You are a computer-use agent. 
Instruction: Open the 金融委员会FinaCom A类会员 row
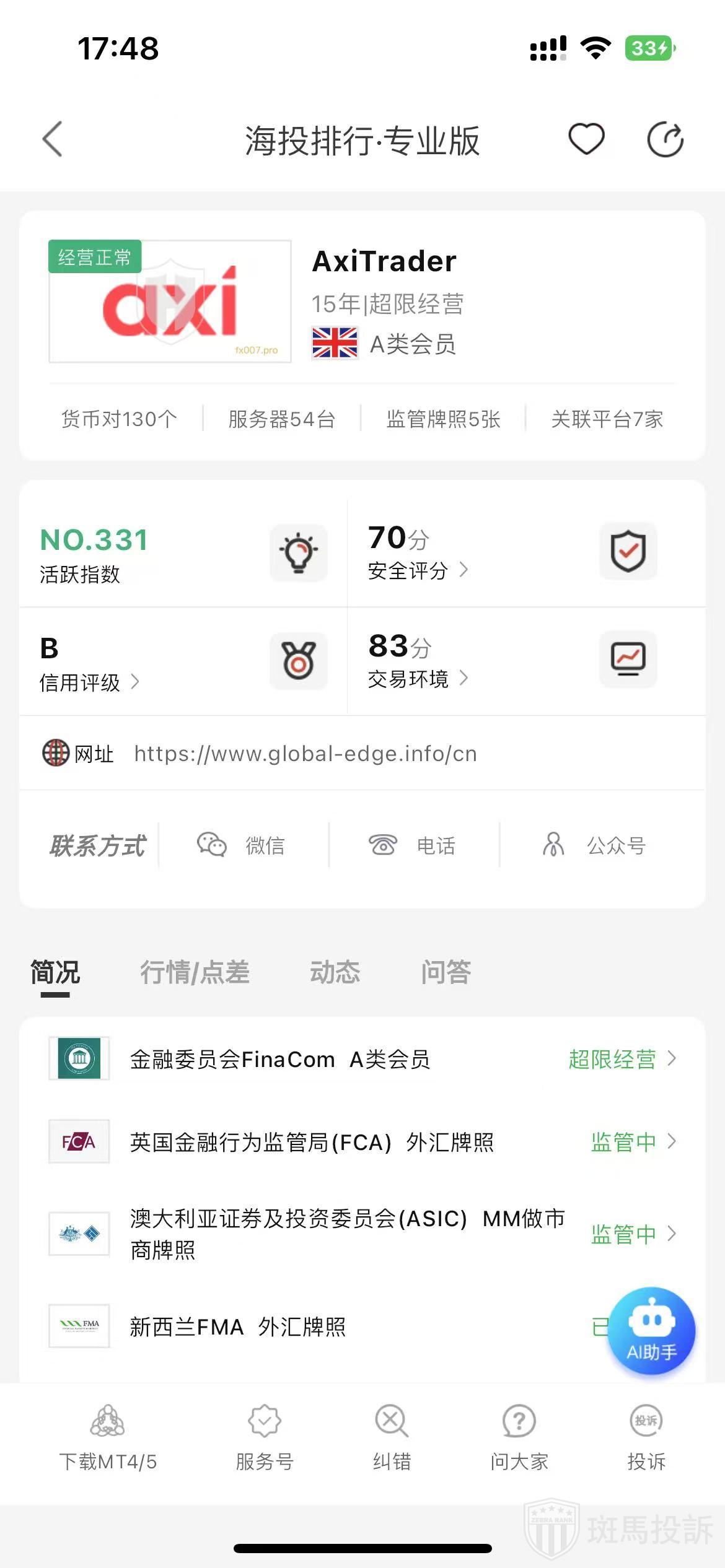[362, 1059]
